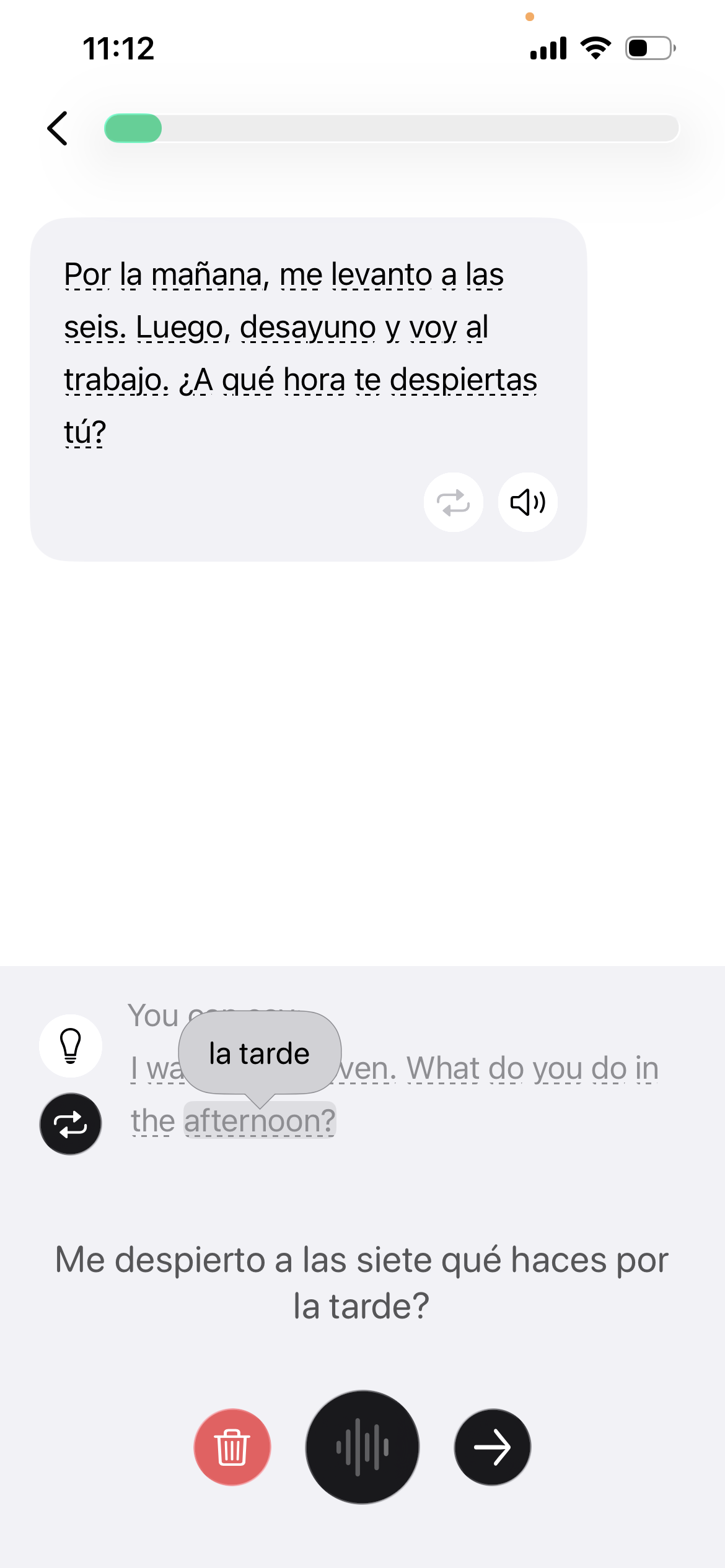Tap the word "desayuno" for its translation
Viewport: 725px width, 1568px height.
click(307, 327)
